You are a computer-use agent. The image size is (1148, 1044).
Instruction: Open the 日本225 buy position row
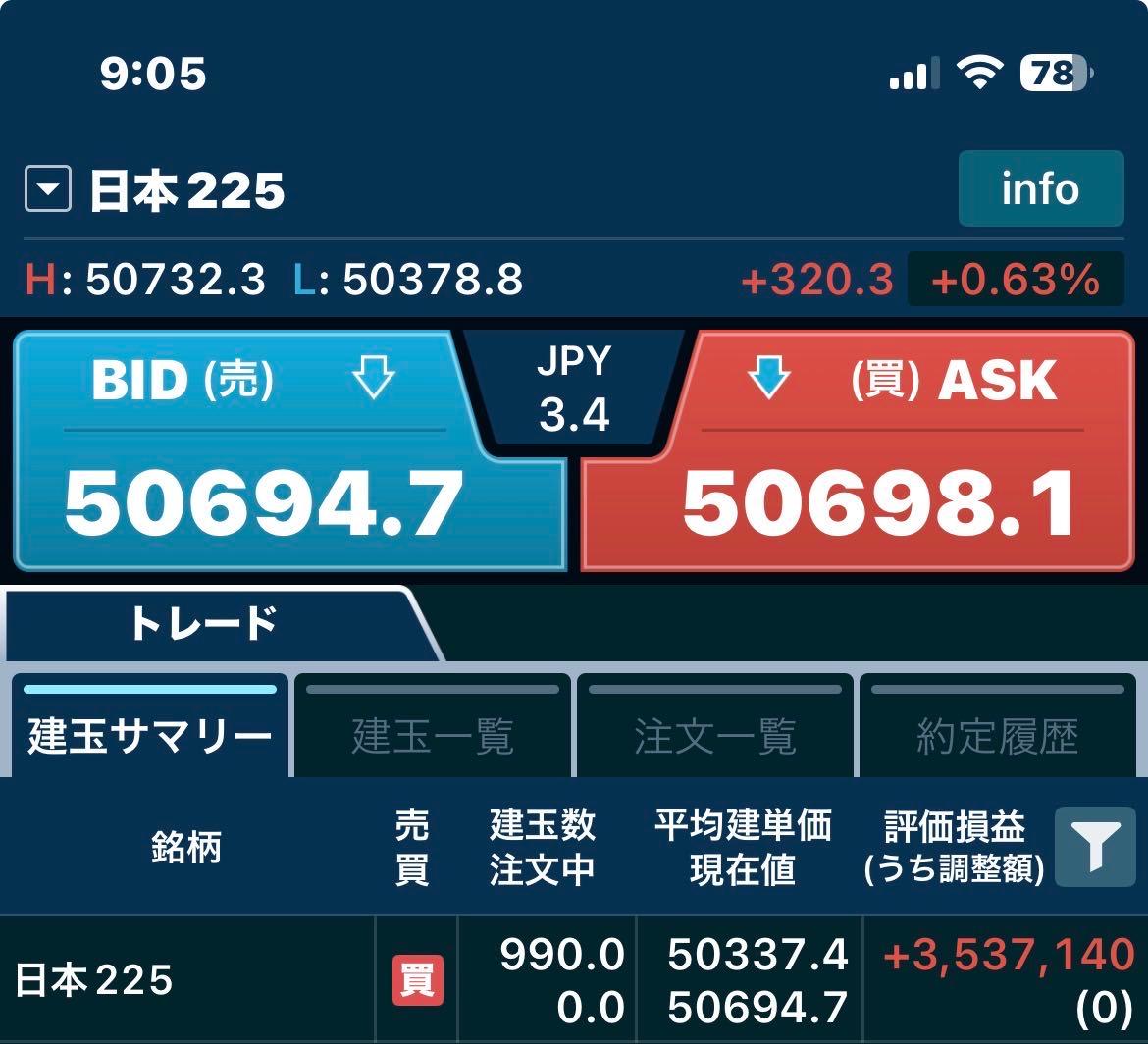574,979
